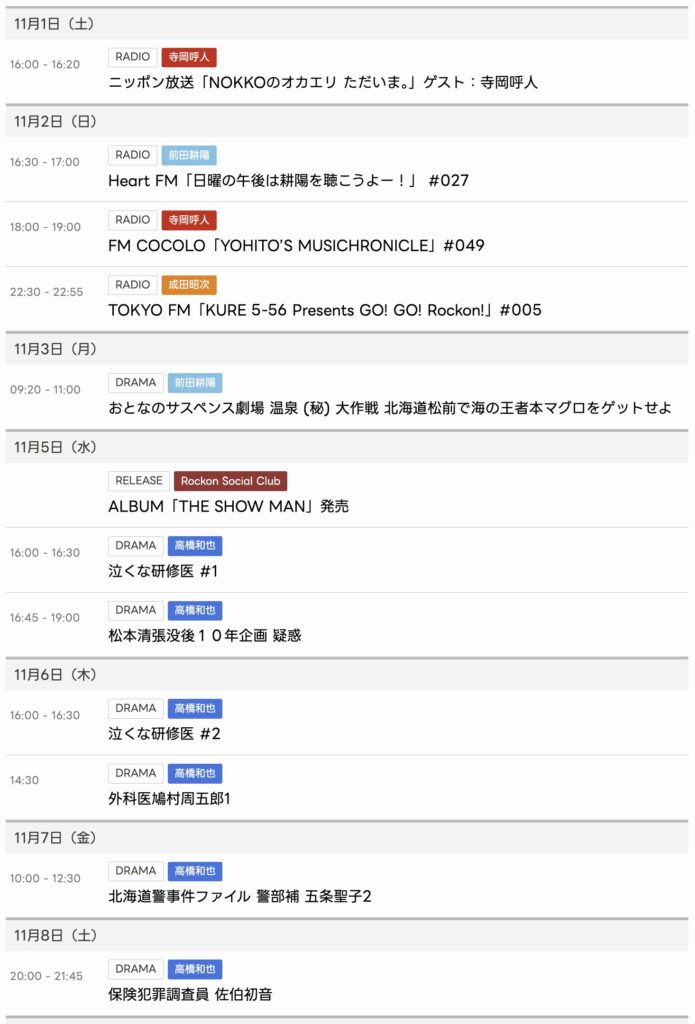
Task: Open 松本清張没後10年企画 疑惑
Action: click(204, 635)
